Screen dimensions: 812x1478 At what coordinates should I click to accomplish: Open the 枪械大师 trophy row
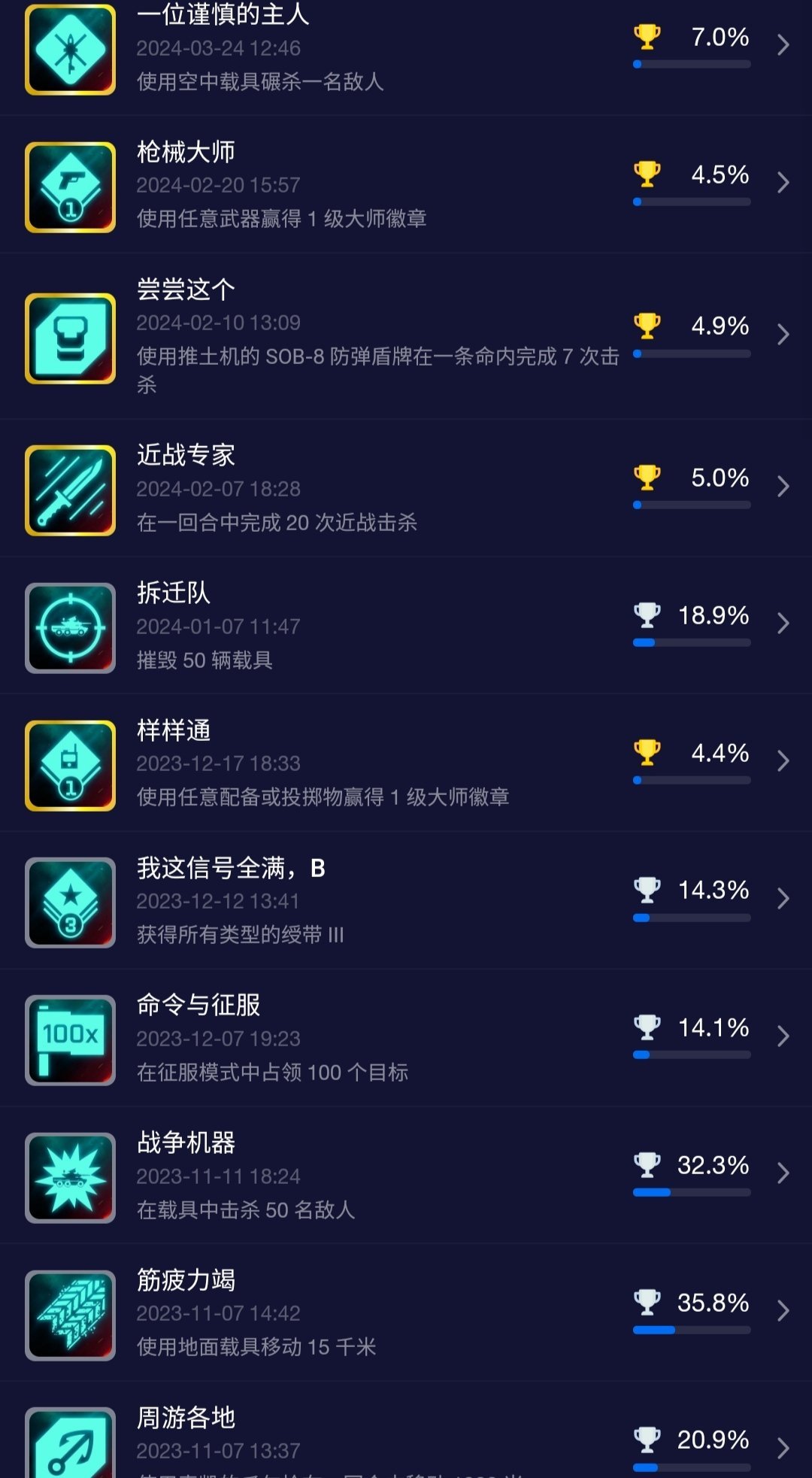[x=406, y=184]
